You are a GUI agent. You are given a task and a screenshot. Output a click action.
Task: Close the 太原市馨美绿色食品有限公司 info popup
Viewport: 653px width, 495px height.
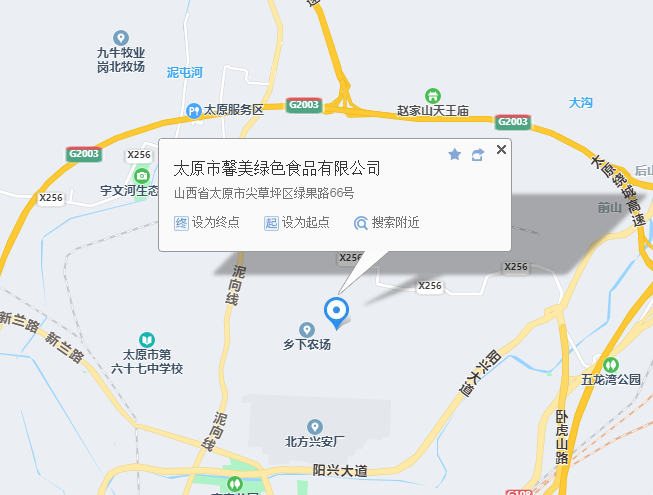click(502, 149)
